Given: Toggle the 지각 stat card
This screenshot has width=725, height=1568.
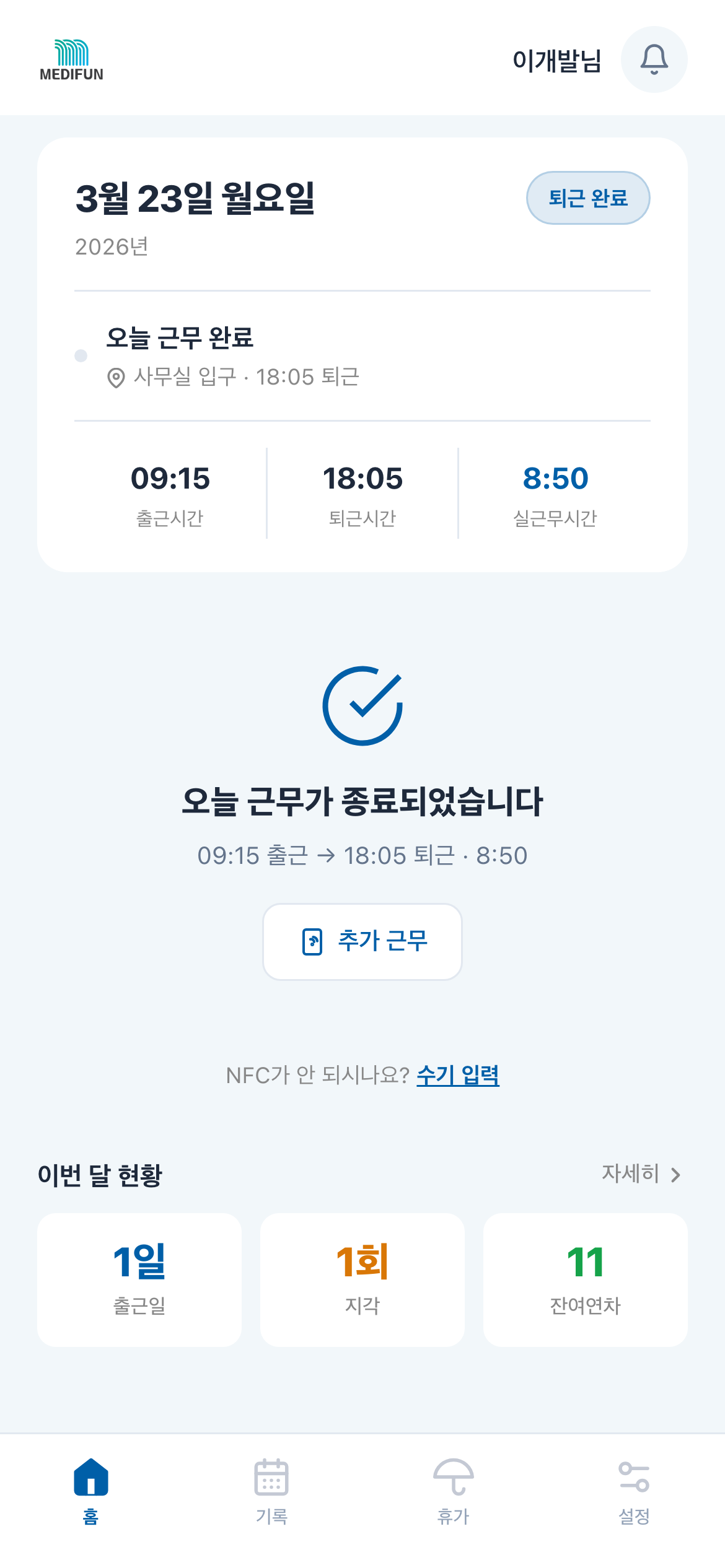Looking at the screenshot, I should pos(362,1281).
